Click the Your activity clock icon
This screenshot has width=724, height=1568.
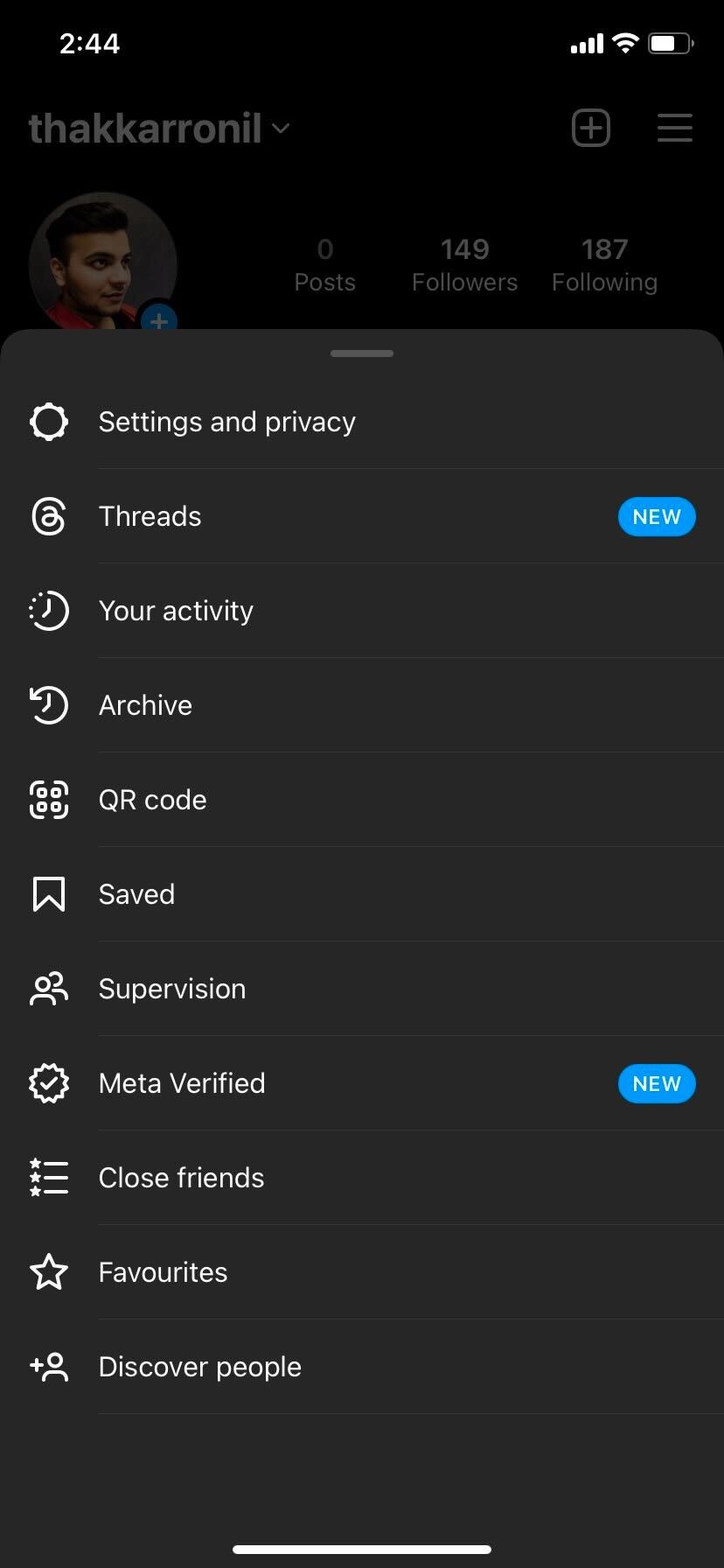pos(49,611)
